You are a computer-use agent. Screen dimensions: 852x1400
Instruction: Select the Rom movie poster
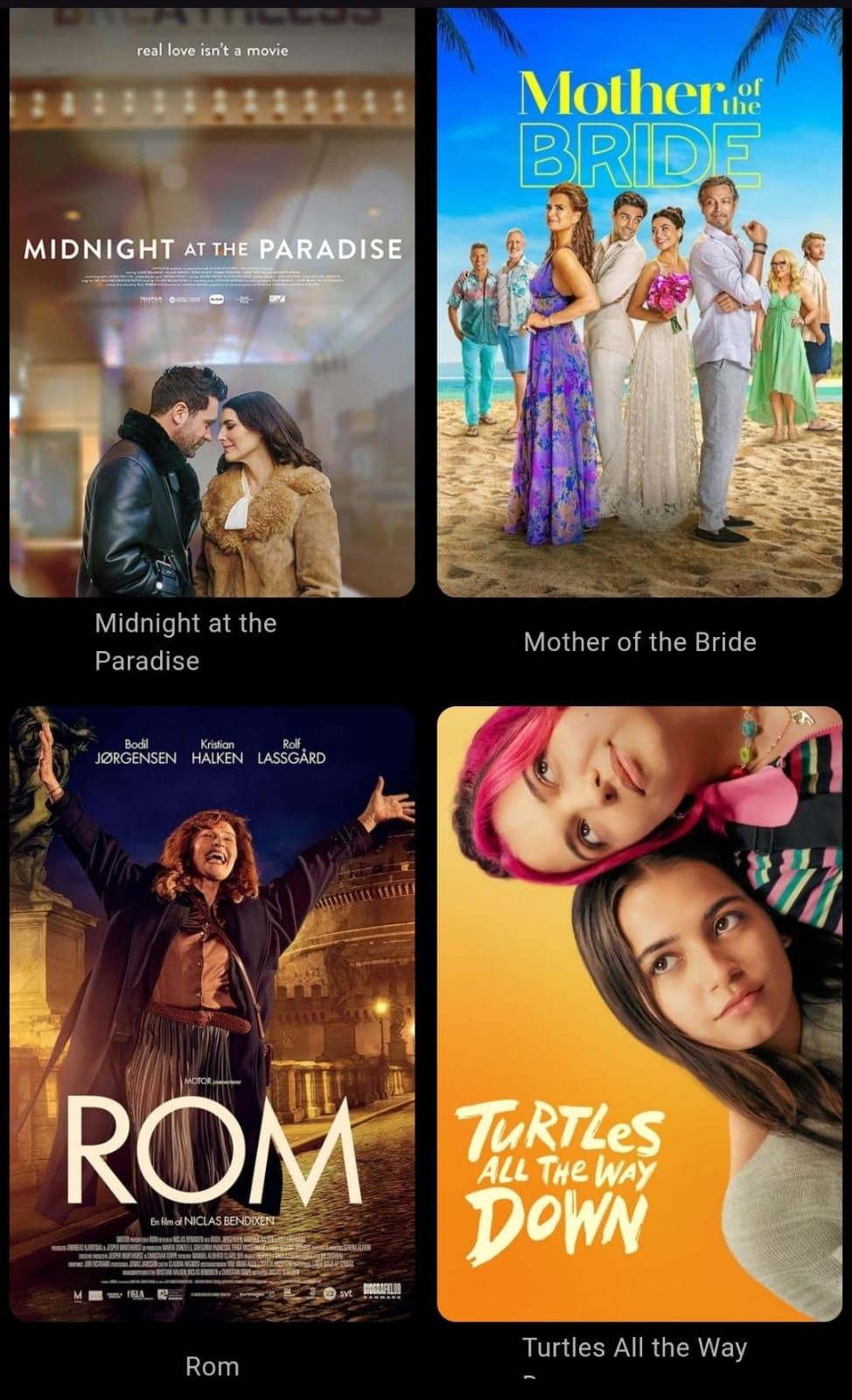212,1013
